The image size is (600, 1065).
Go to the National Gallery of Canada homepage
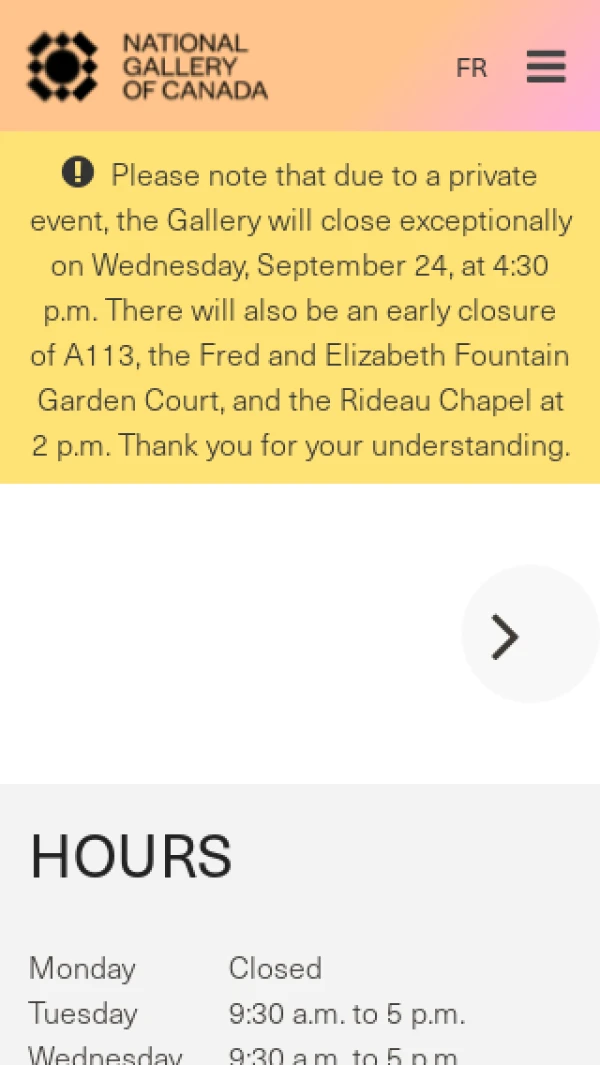[x=147, y=67]
